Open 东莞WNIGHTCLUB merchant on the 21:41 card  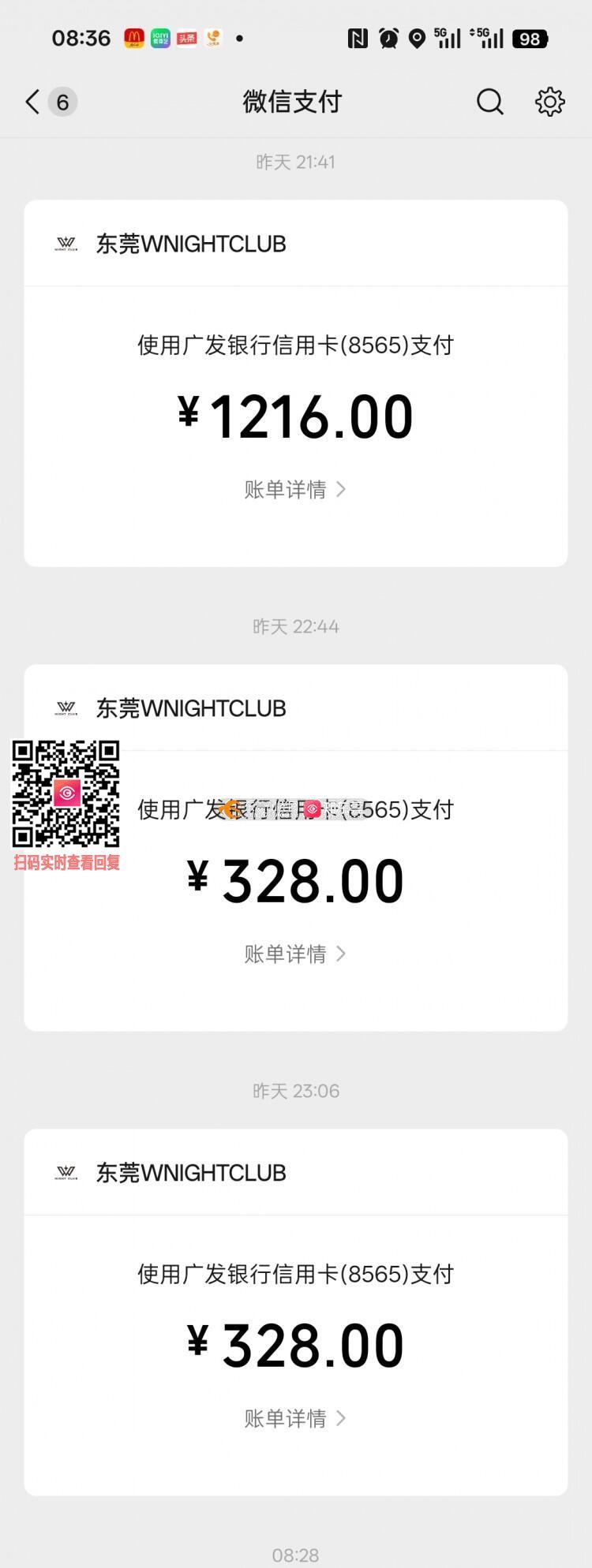coord(190,245)
